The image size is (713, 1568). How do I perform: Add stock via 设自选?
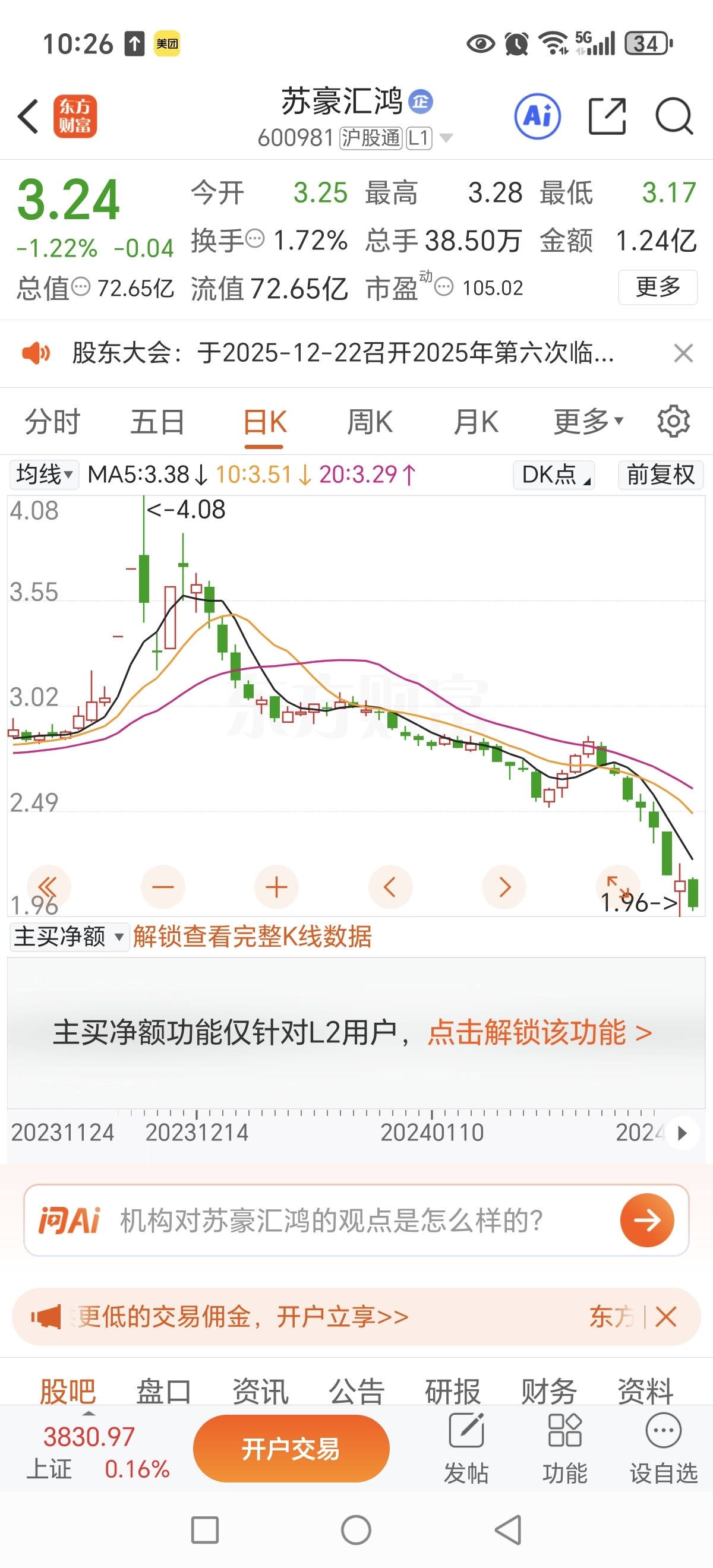coord(663,1449)
